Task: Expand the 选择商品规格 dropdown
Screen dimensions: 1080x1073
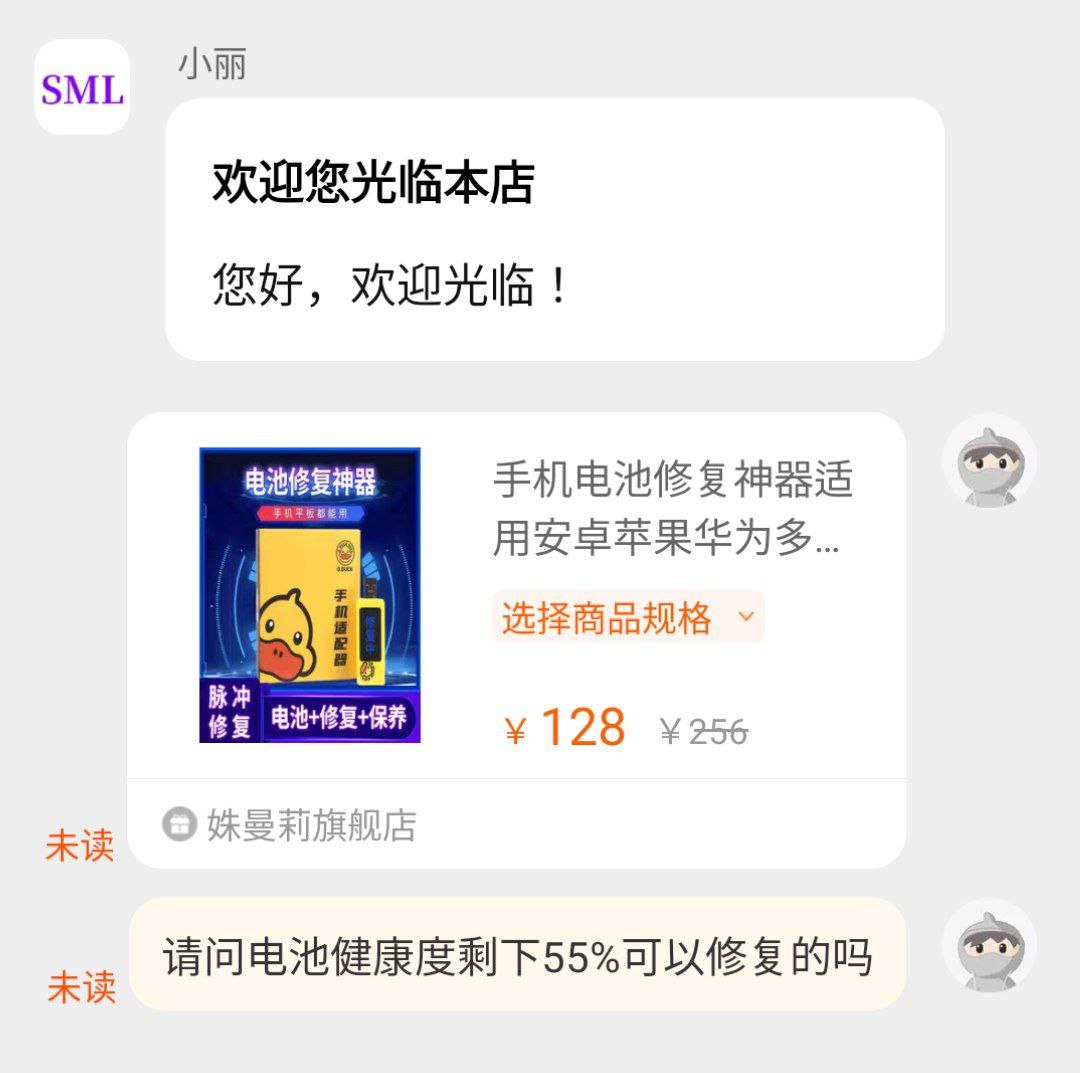Action: click(x=627, y=618)
